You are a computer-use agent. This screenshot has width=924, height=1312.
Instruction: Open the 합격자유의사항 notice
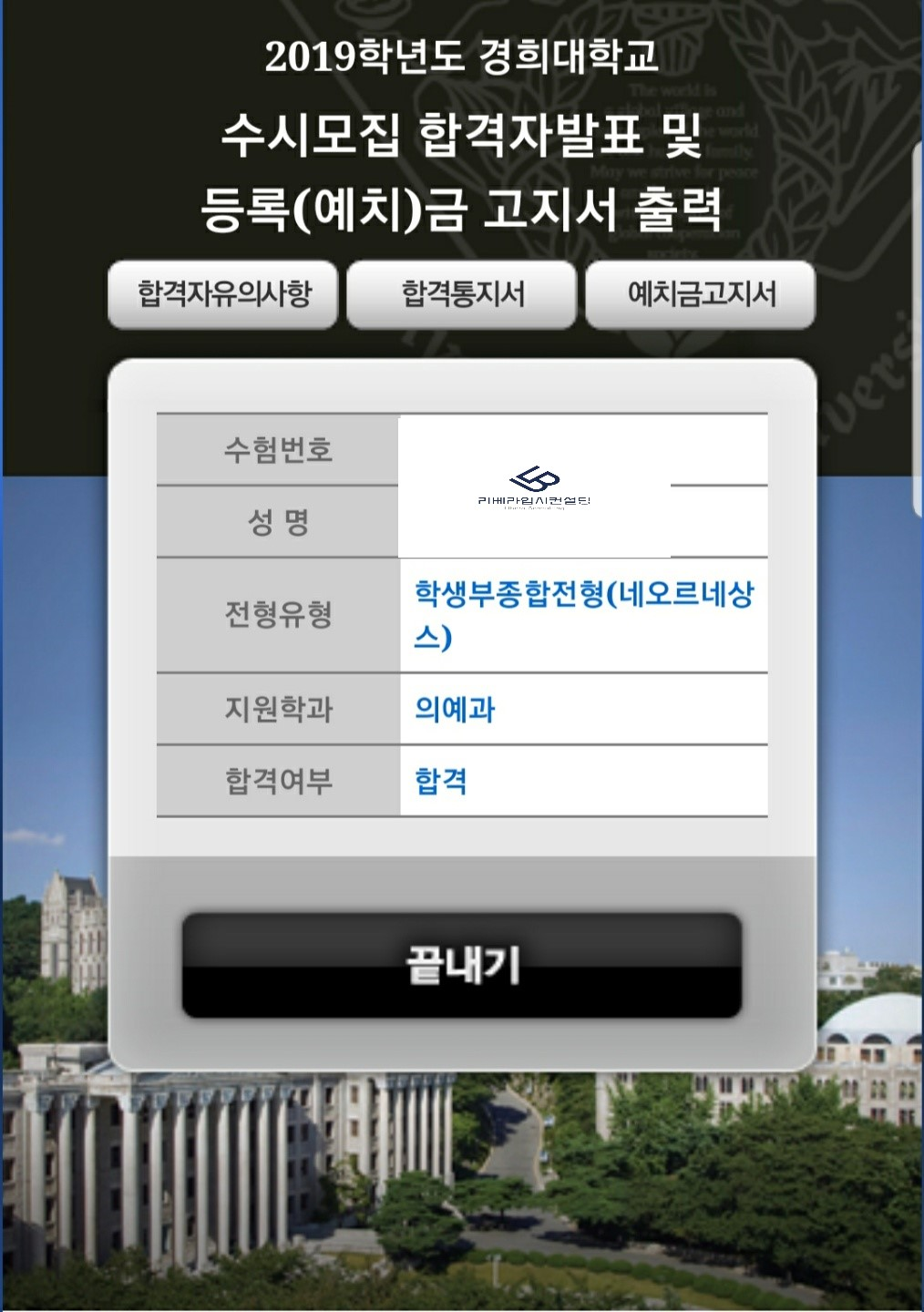pos(223,294)
